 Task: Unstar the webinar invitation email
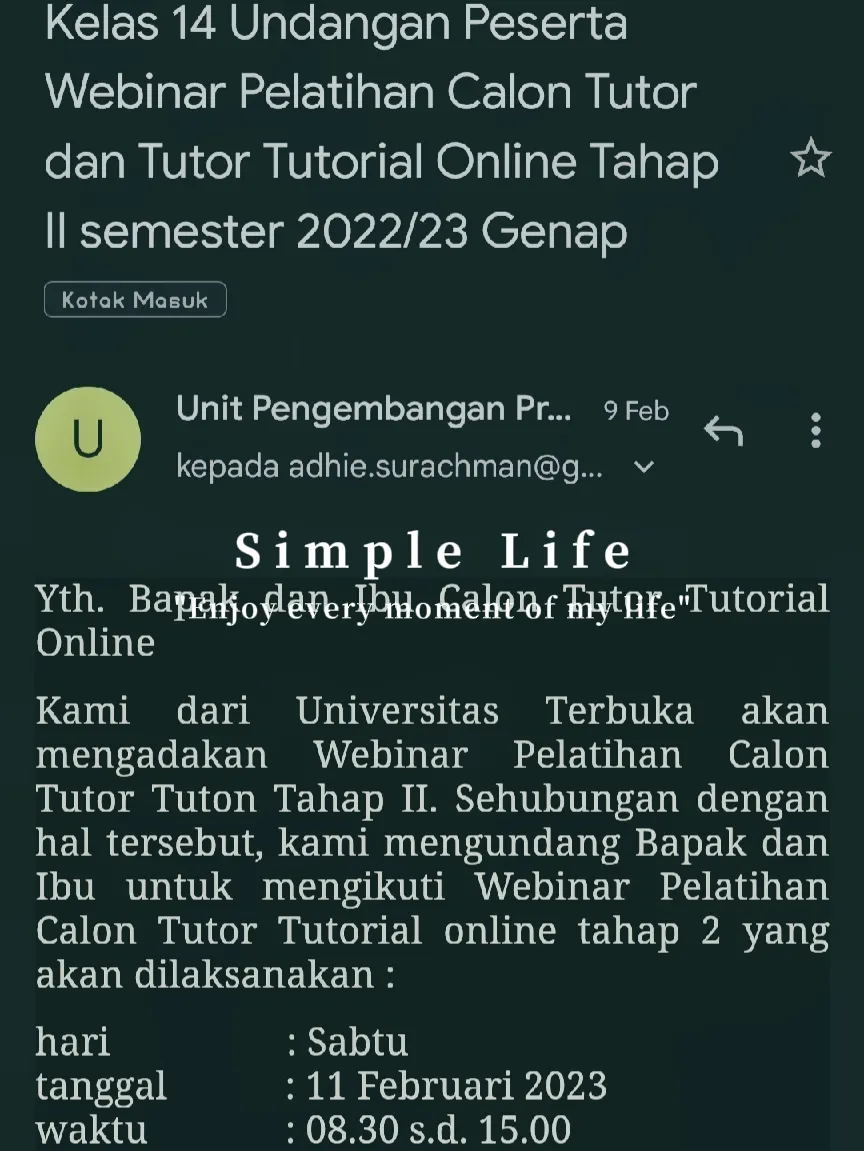813,158
